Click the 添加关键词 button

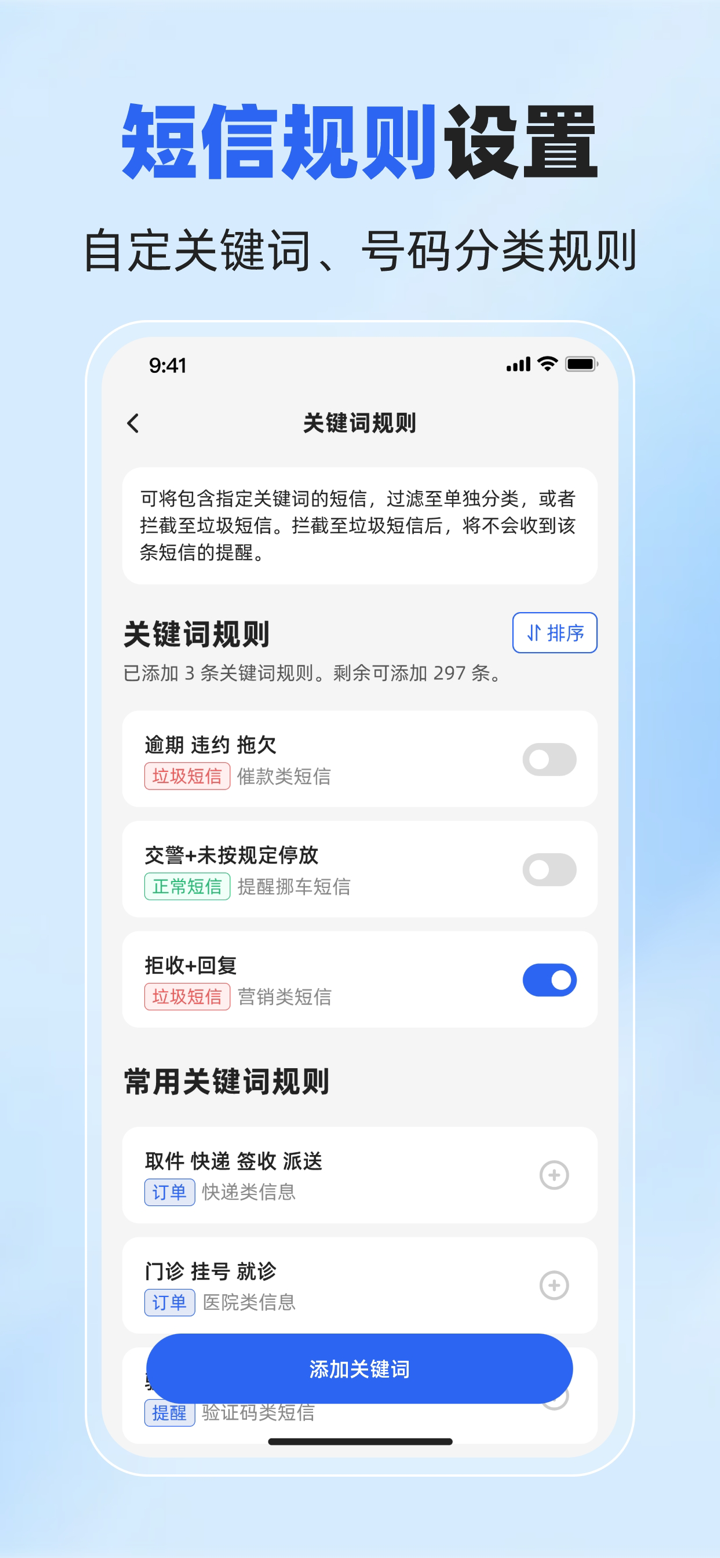[359, 1368]
